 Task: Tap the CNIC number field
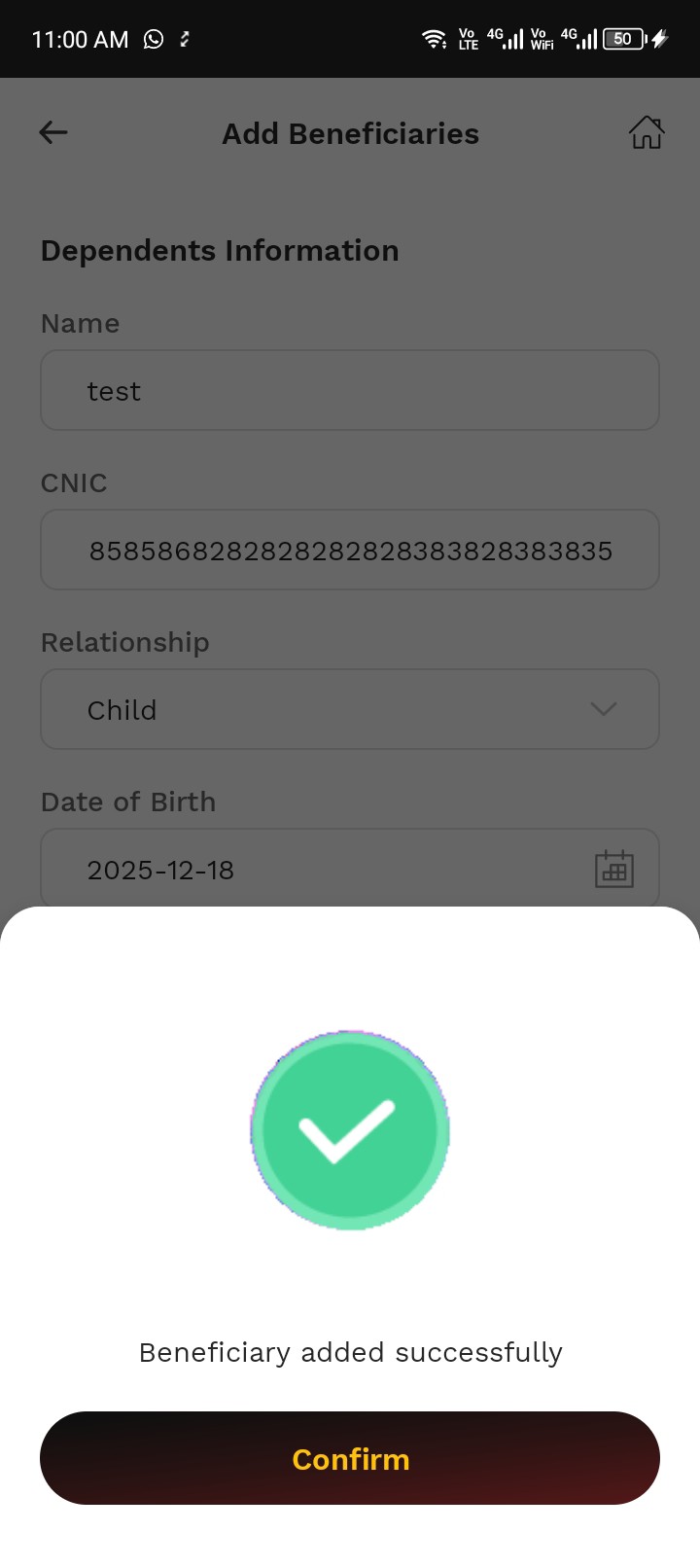click(350, 551)
